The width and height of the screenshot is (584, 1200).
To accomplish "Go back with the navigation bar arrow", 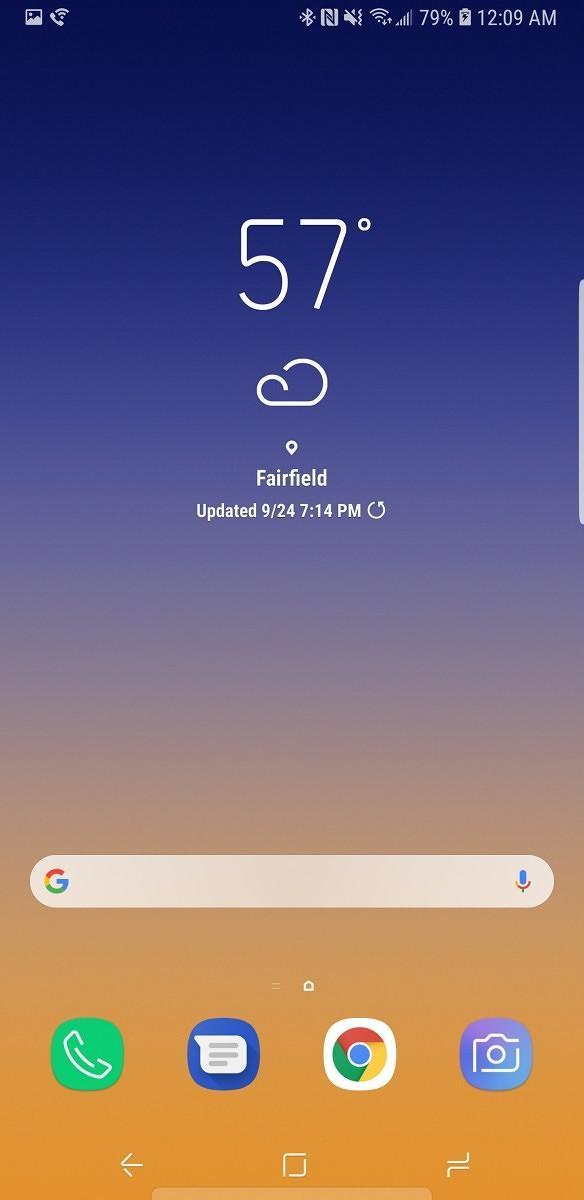I will 131,1164.
